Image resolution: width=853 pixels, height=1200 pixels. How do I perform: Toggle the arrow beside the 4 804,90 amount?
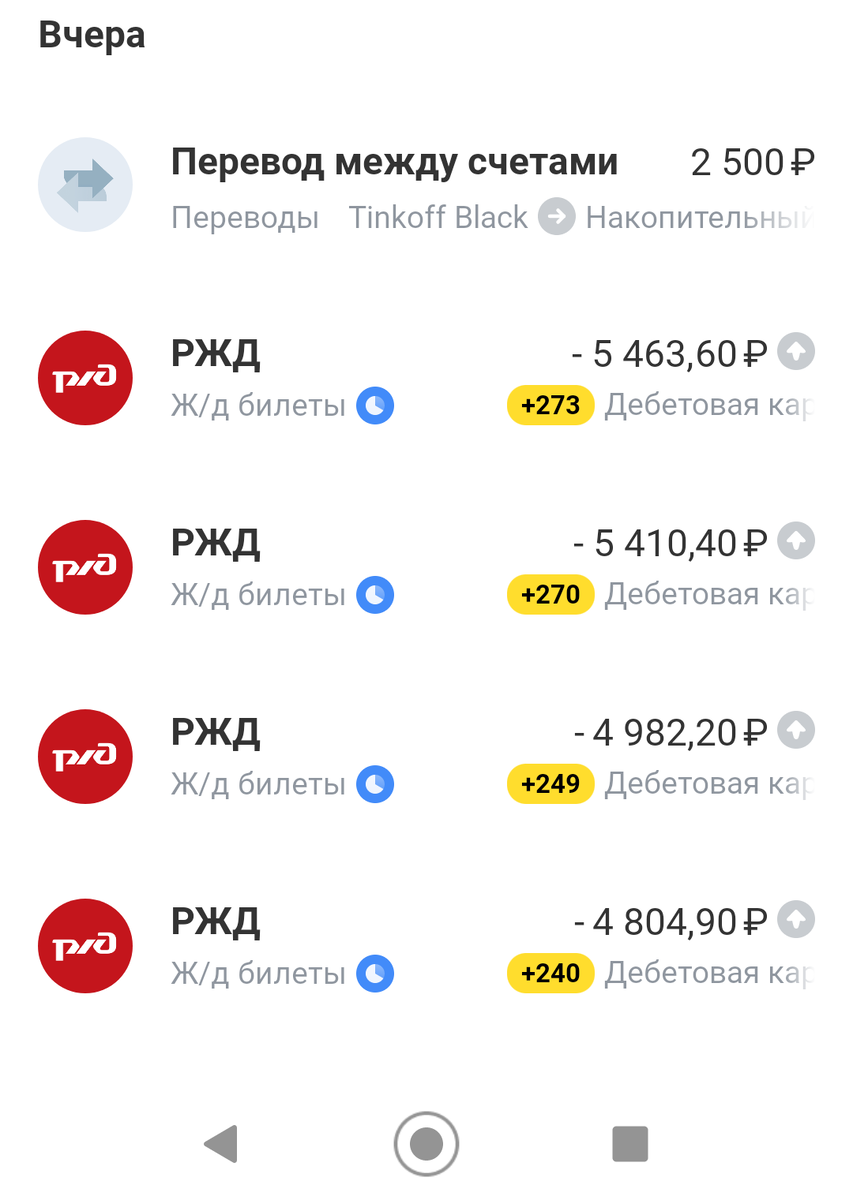pos(795,919)
